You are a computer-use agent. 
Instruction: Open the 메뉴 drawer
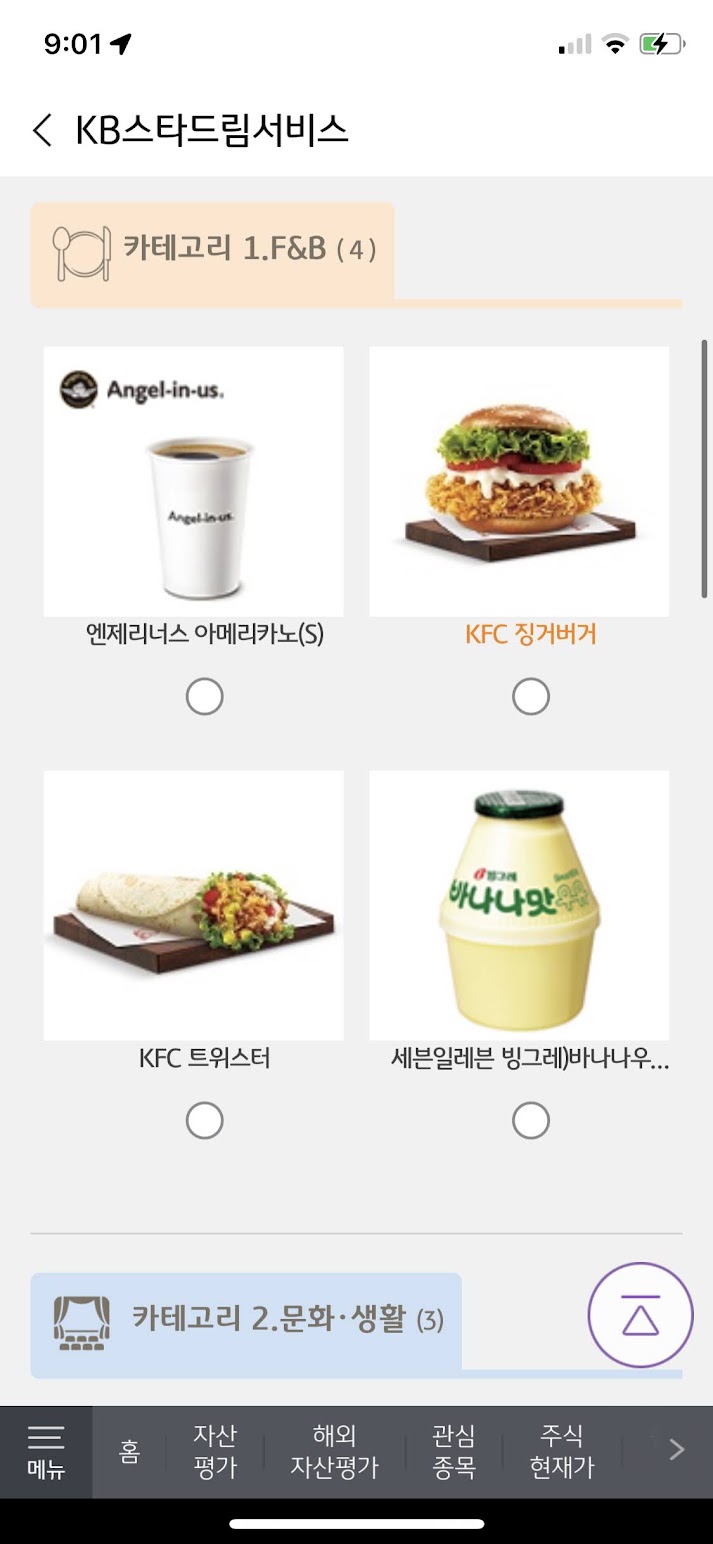[x=46, y=1452]
